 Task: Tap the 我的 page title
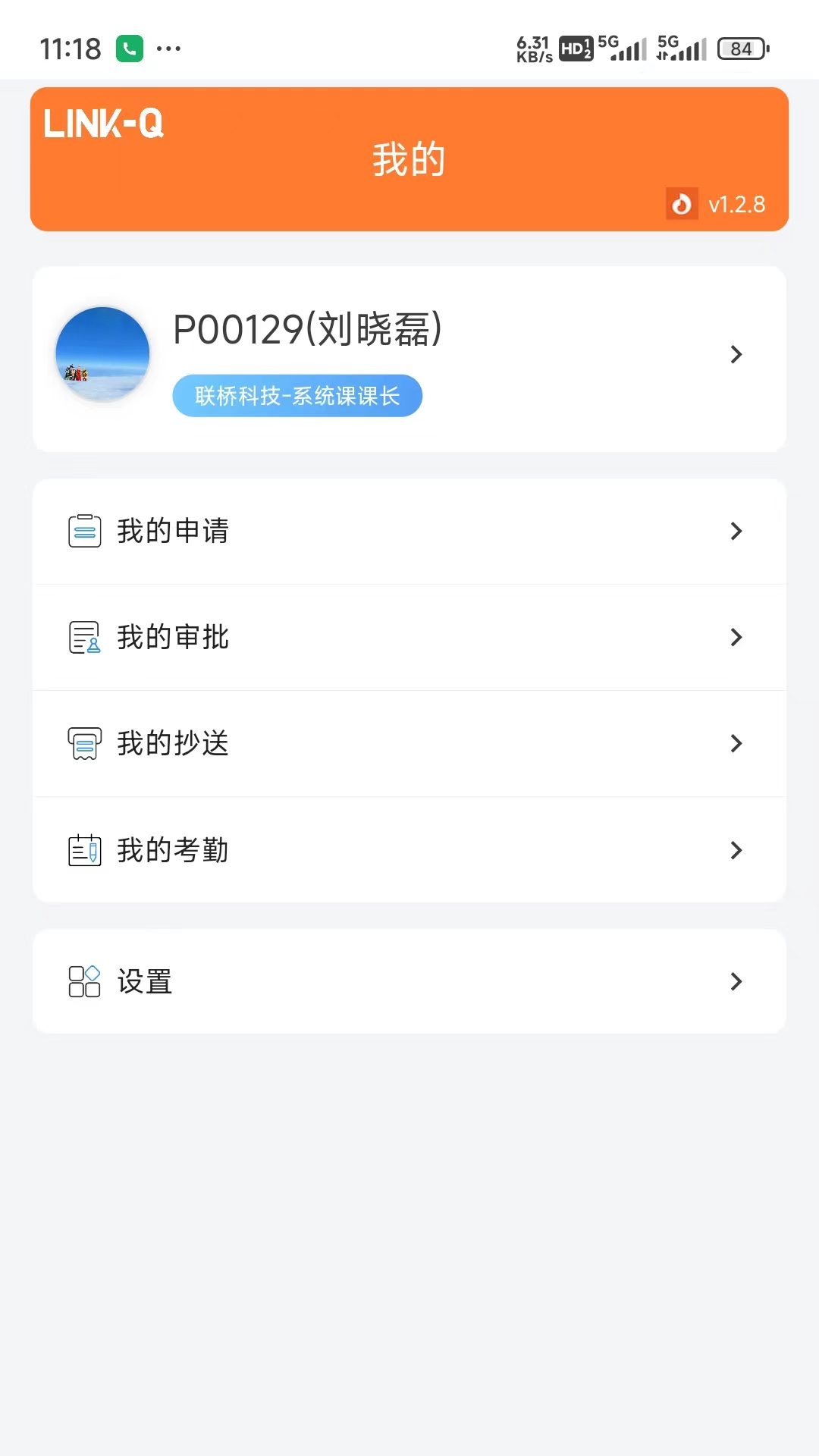[409, 158]
